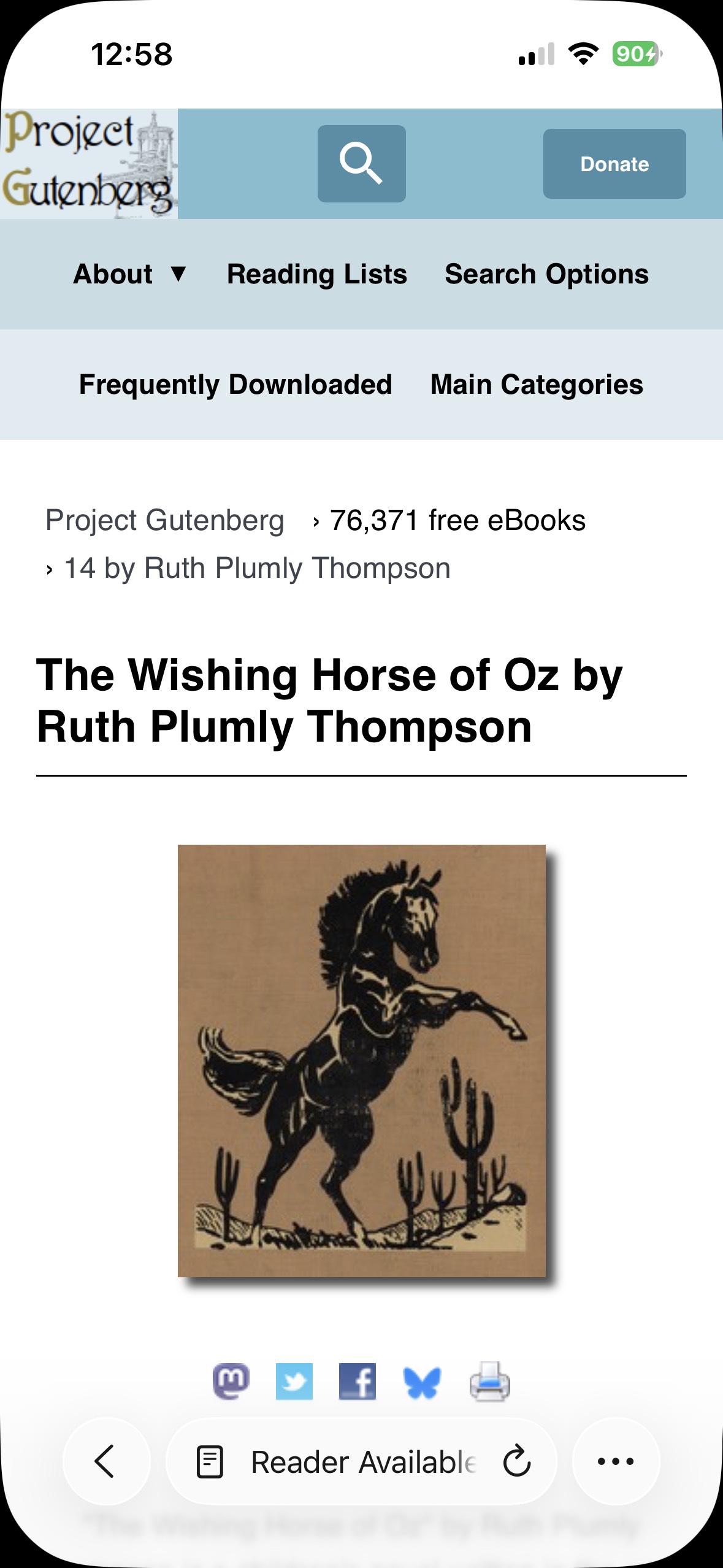Share this book on Twitter
Viewport: 723px width, 1568px height.
click(x=294, y=1381)
